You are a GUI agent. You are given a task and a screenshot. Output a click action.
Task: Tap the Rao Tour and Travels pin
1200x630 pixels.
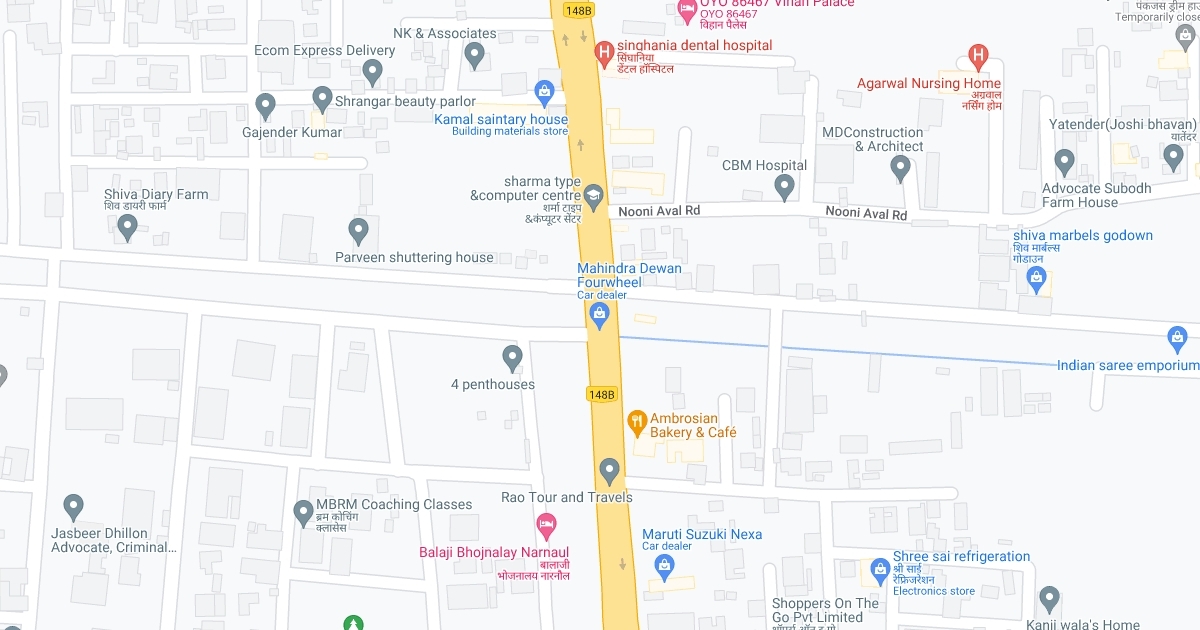[610, 470]
